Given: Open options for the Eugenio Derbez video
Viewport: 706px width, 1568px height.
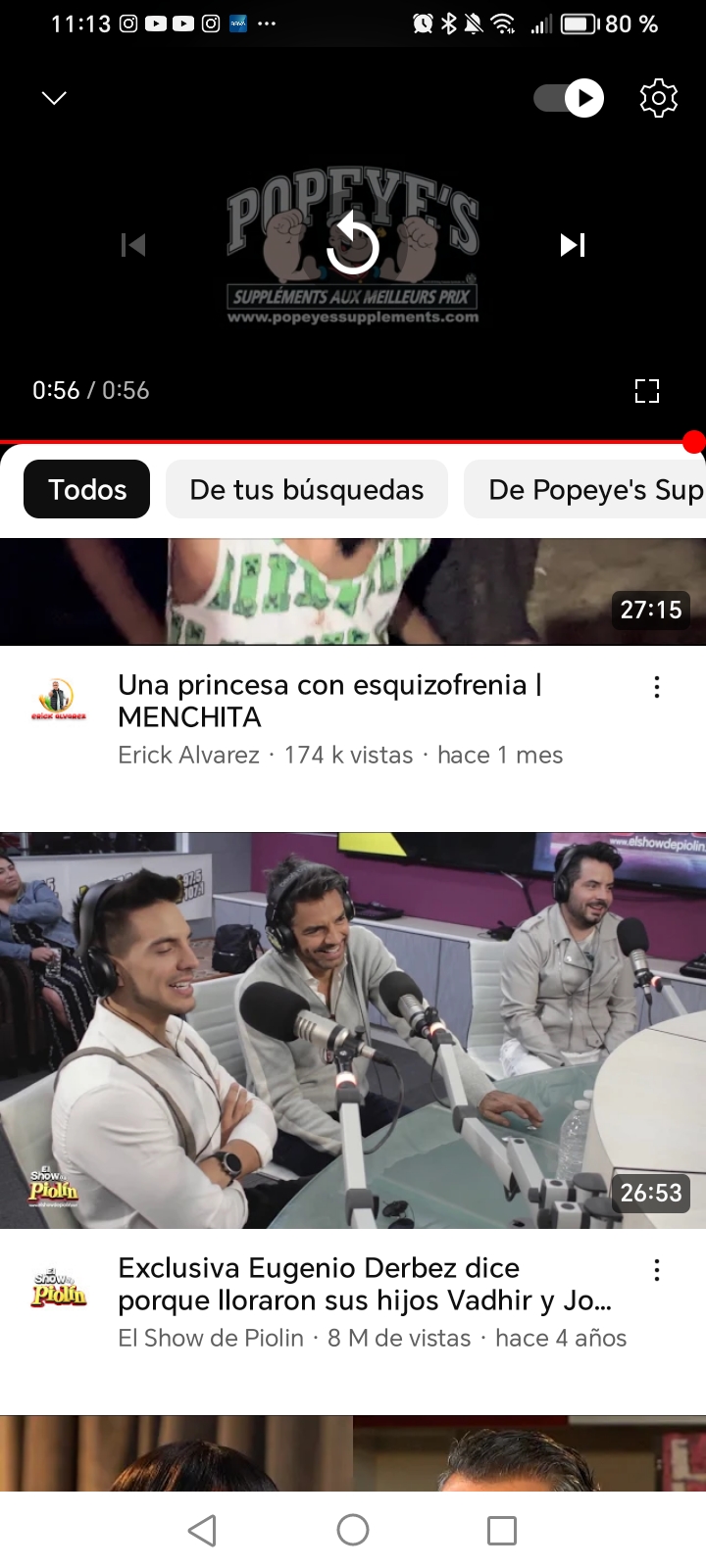Looking at the screenshot, I should [x=657, y=1270].
